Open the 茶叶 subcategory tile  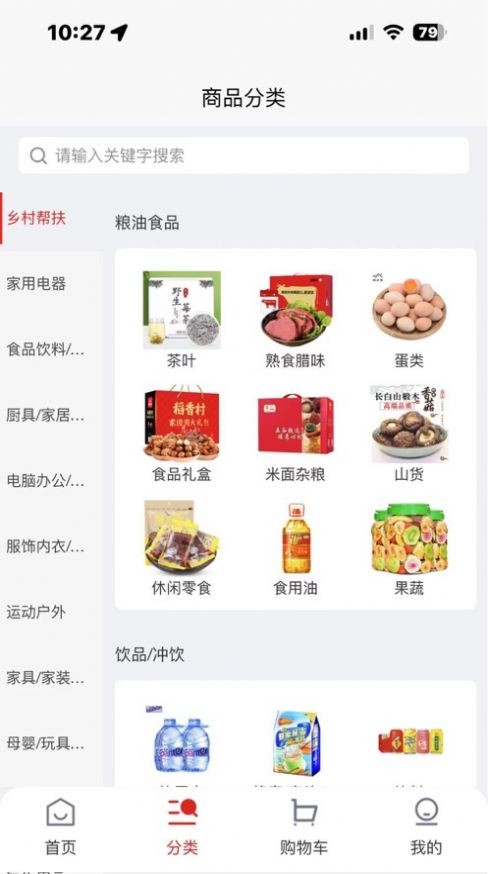tap(181, 320)
